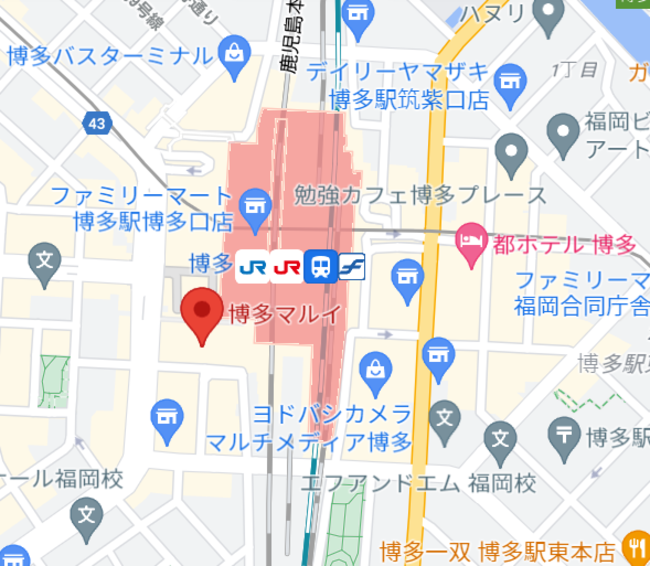Select the デイリーヤマザキ 博多駅筑紫口店 marker

(512, 79)
